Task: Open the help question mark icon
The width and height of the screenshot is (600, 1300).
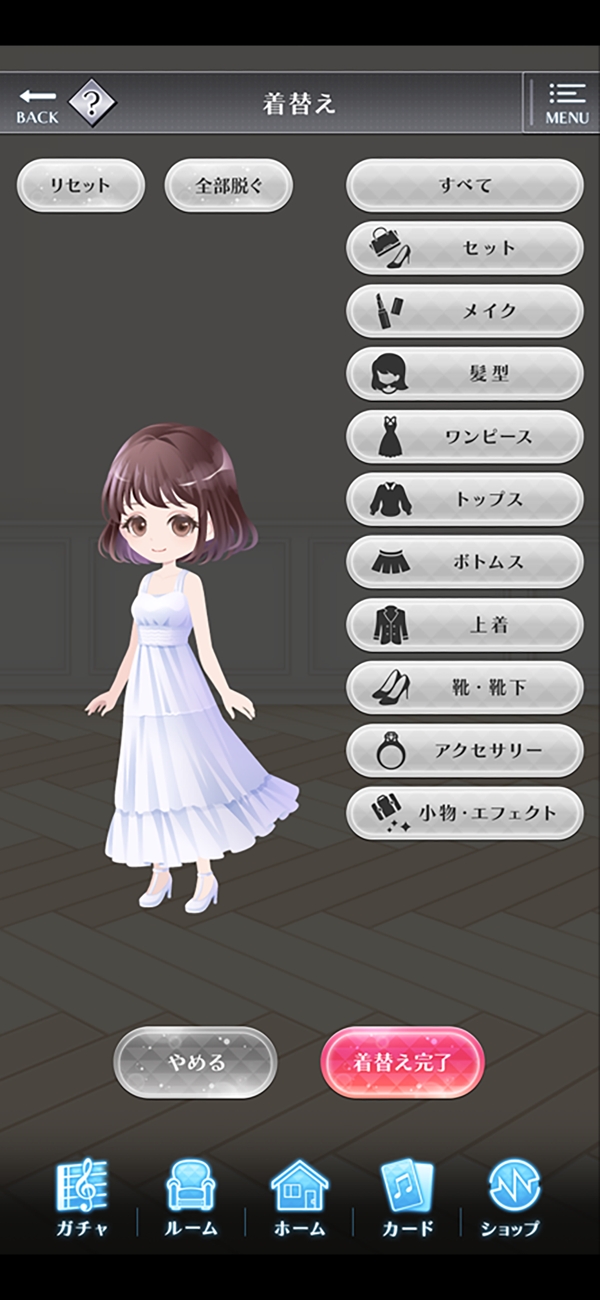Action: point(92,102)
